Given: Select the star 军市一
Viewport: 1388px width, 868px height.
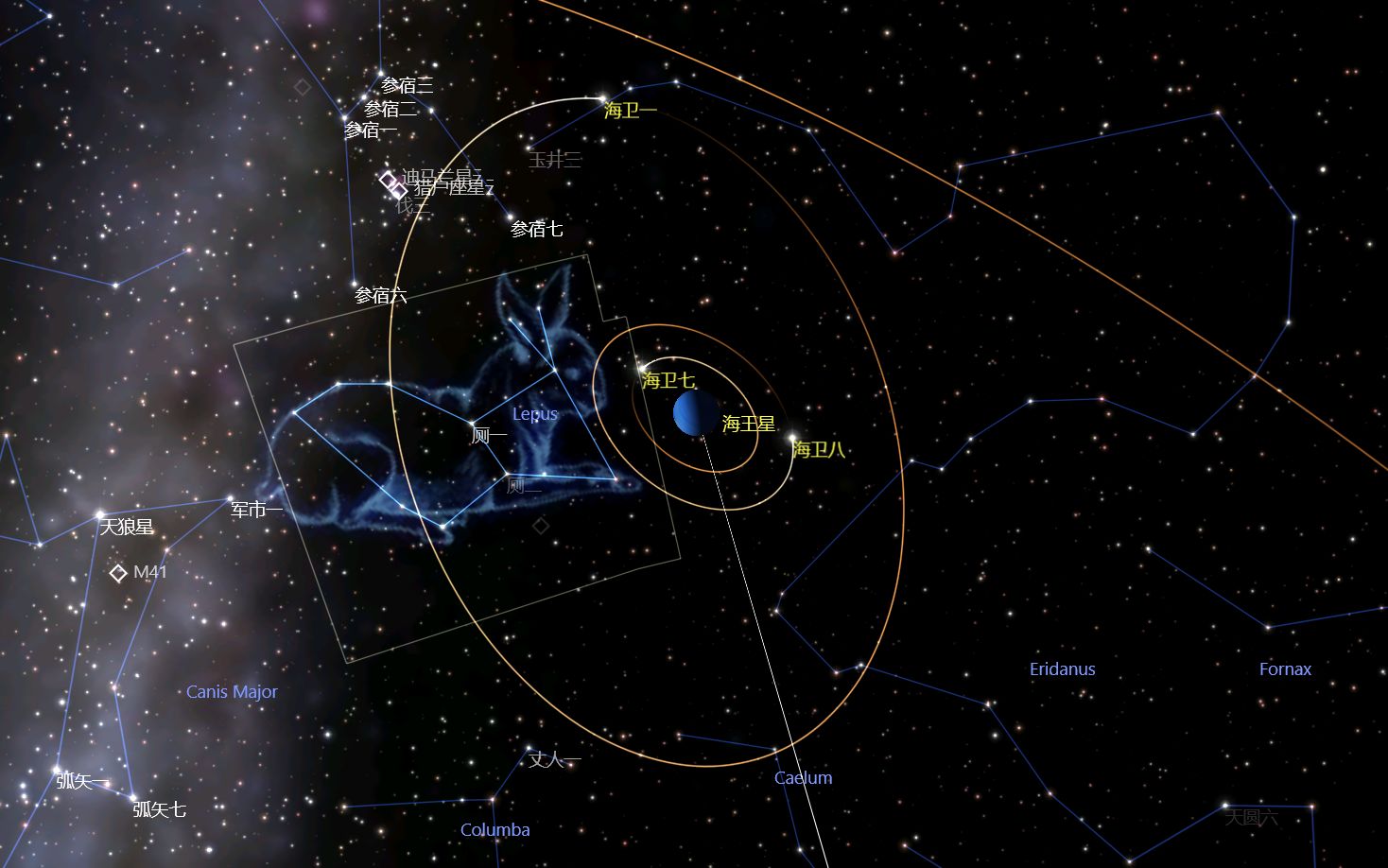Looking at the screenshot, I should (230, 499).
